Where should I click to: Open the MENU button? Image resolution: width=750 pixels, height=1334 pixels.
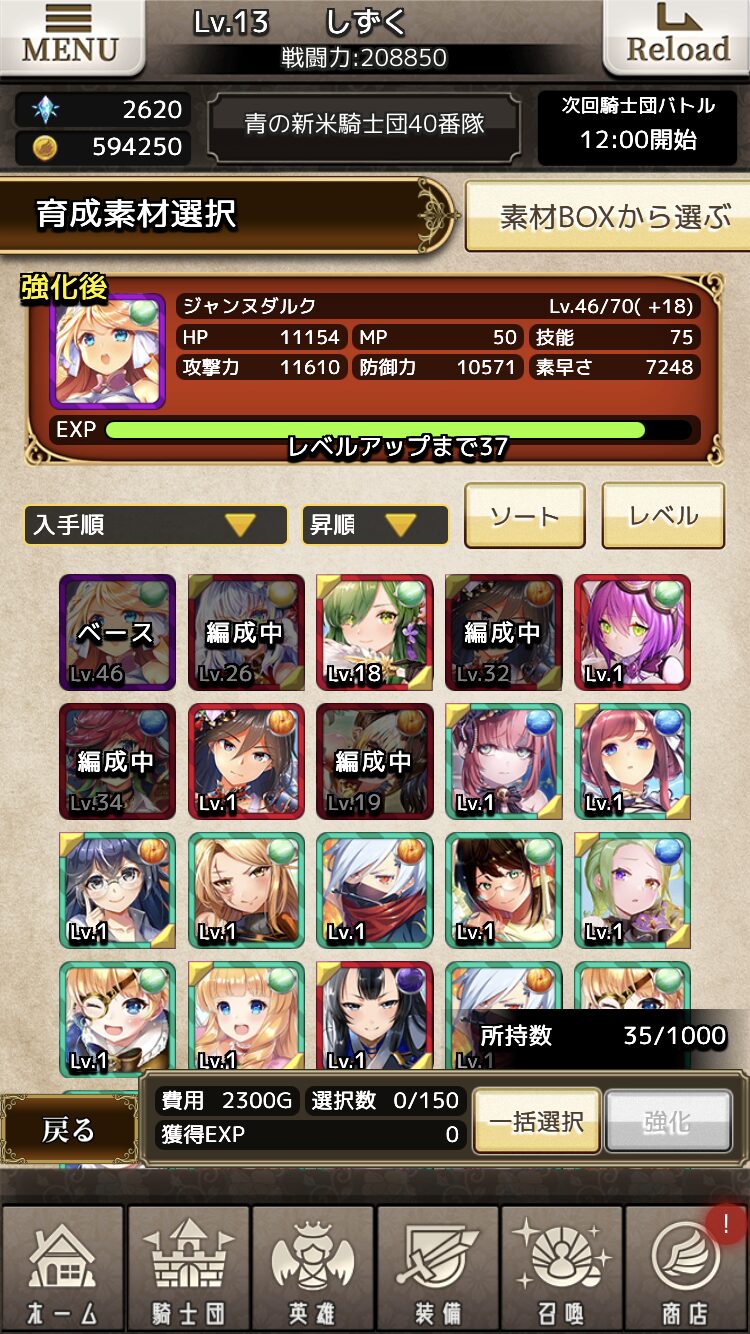(68, 37)
